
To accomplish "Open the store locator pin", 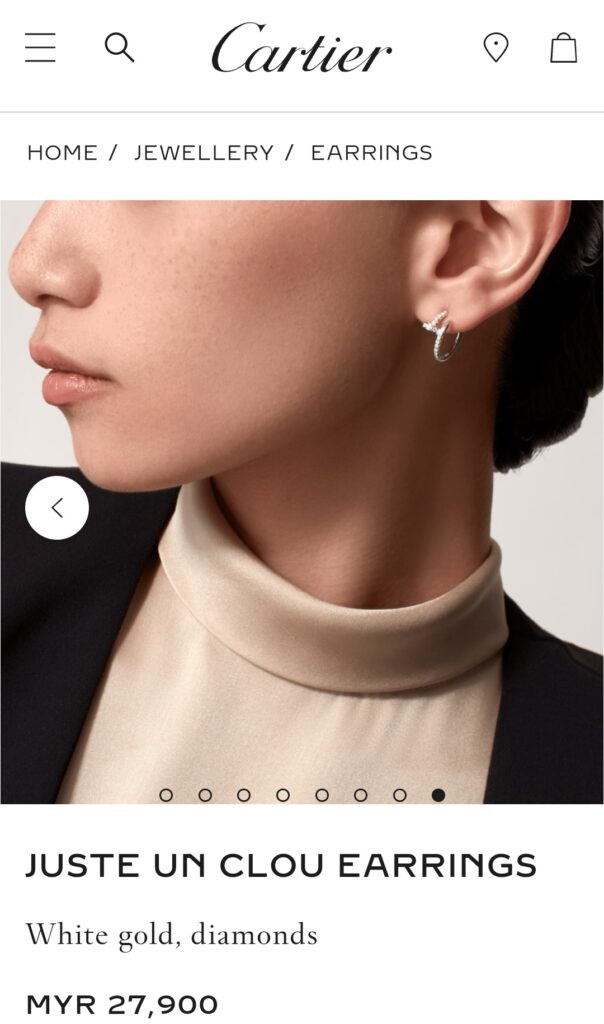I will pyautogui.click(x=495, y=47).
